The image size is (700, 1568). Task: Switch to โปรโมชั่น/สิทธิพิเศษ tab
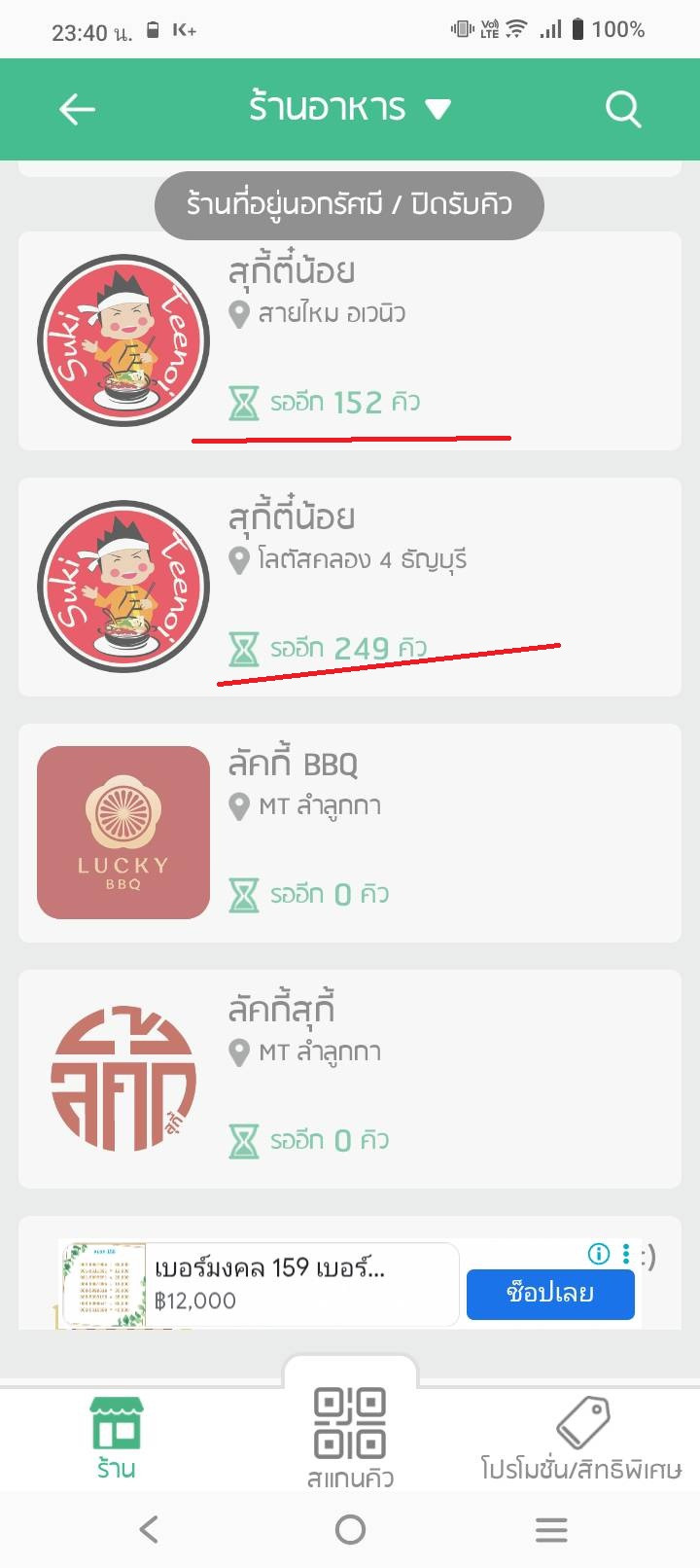(x=581, y=1438)
